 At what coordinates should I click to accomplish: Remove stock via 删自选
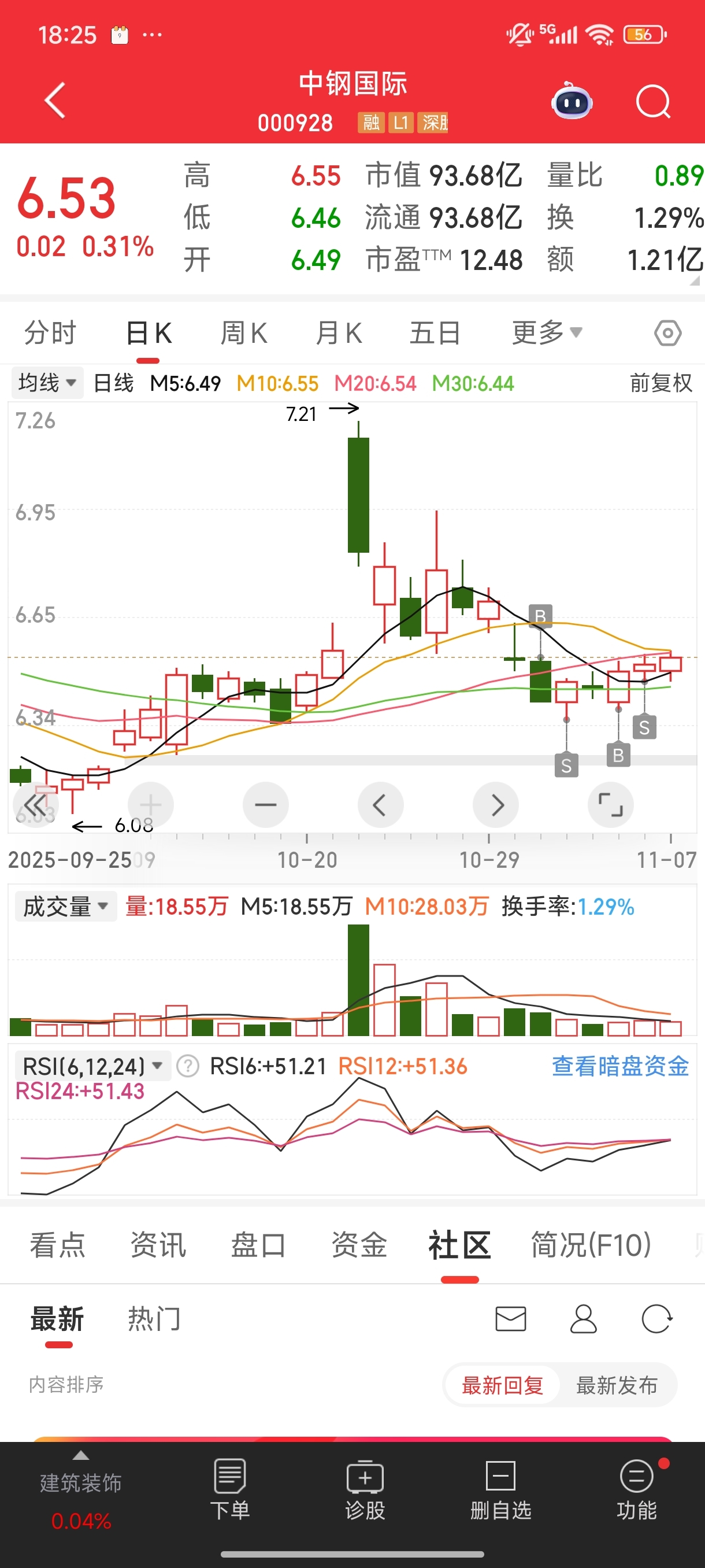point(500,1489)
